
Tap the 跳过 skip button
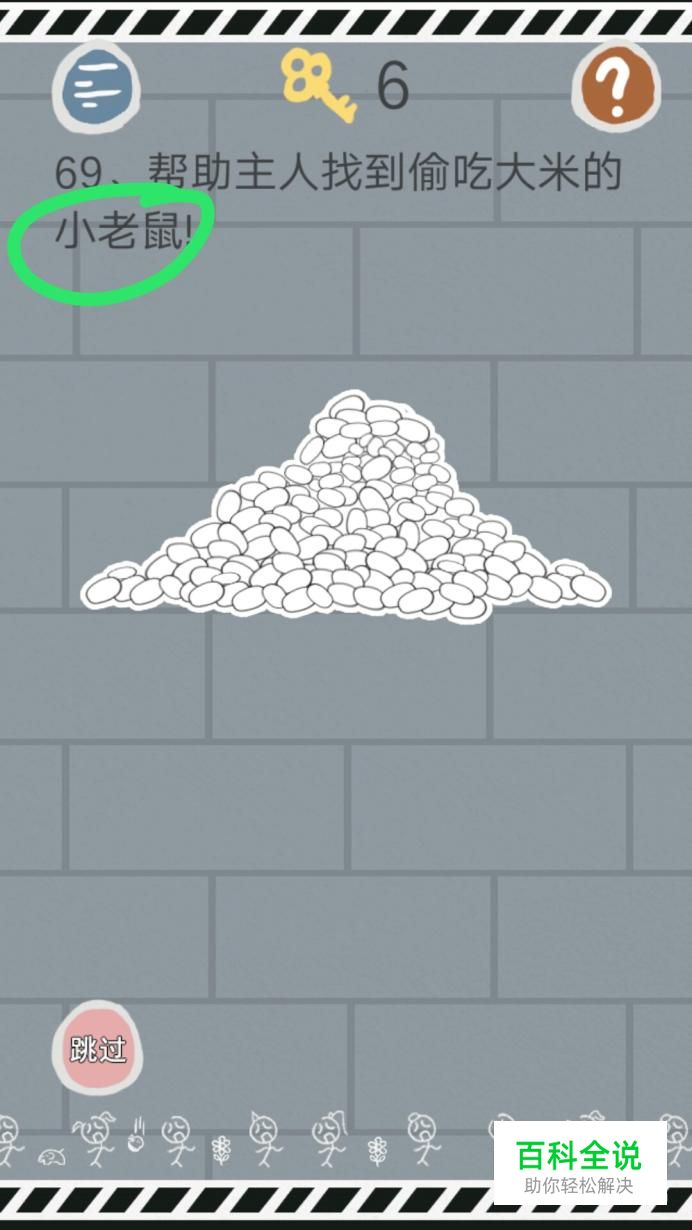98,1049
